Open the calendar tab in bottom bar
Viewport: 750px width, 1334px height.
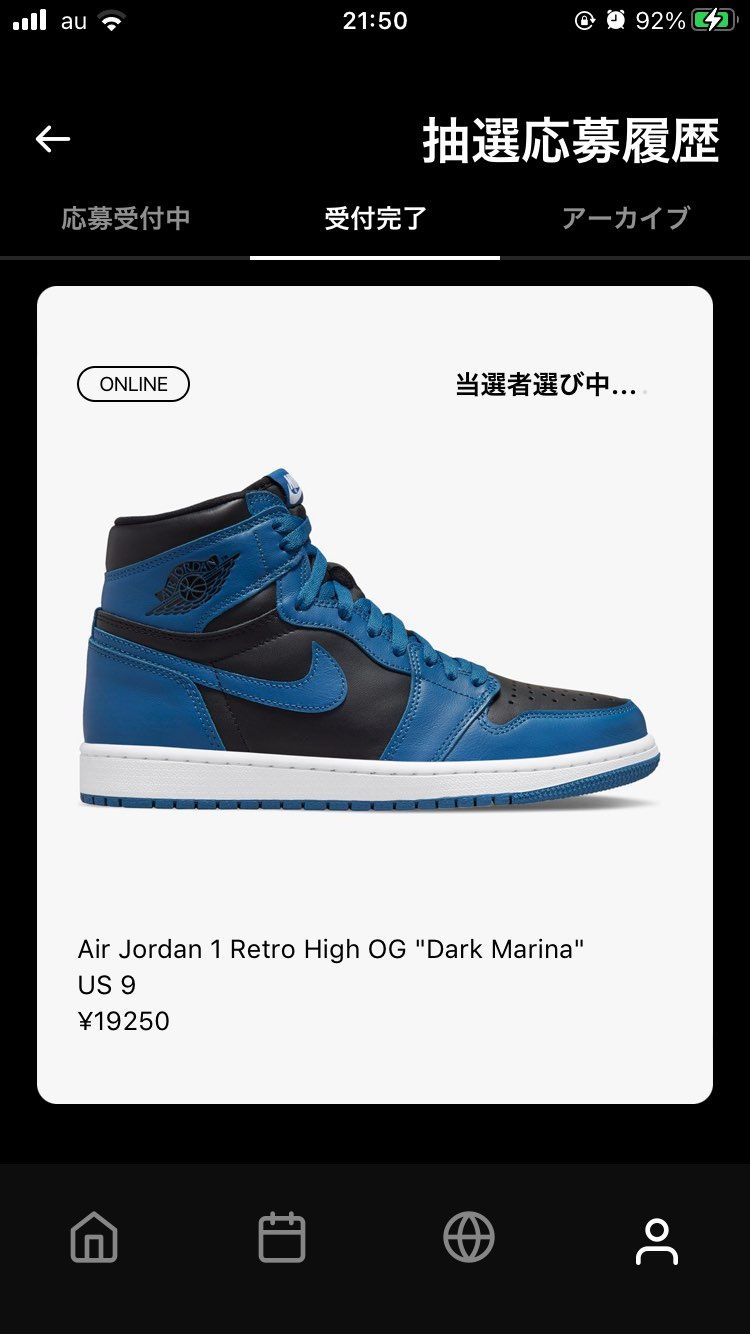pos(281,1238)
